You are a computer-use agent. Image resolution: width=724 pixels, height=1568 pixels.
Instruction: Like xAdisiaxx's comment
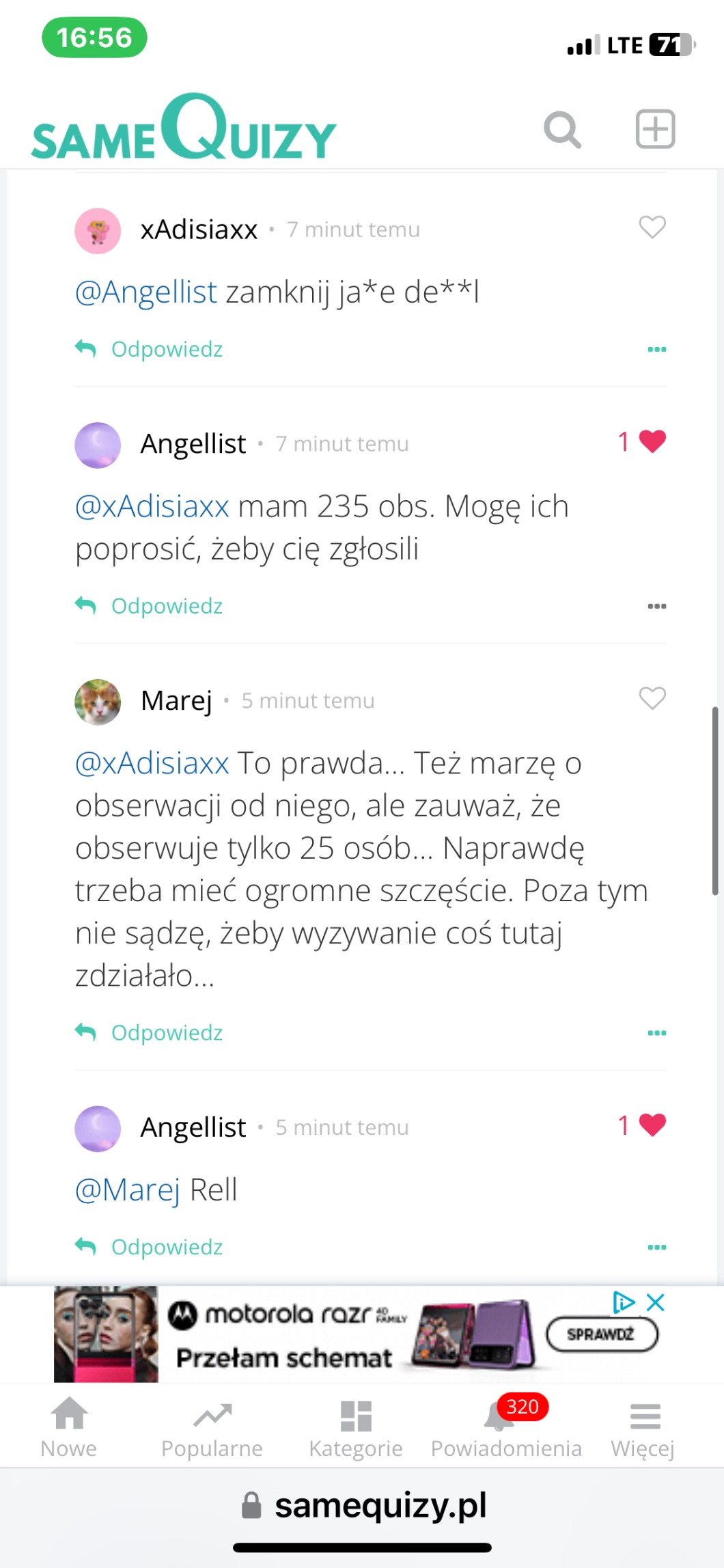[652, 228]
